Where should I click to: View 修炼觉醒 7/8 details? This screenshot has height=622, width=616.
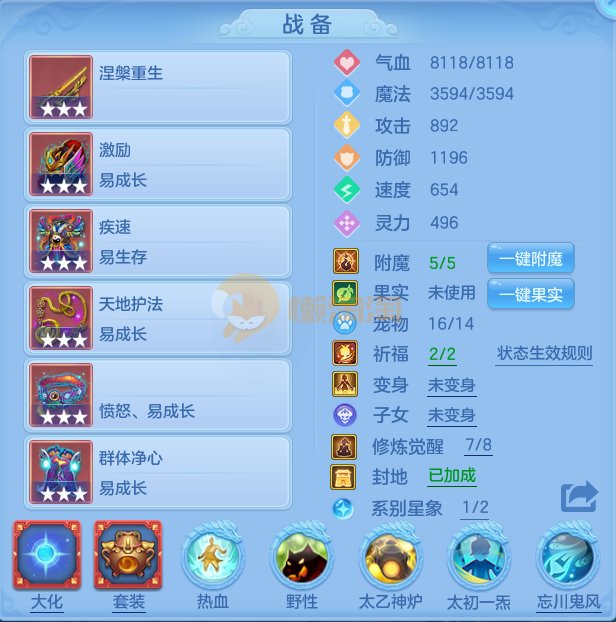point(478,446)
